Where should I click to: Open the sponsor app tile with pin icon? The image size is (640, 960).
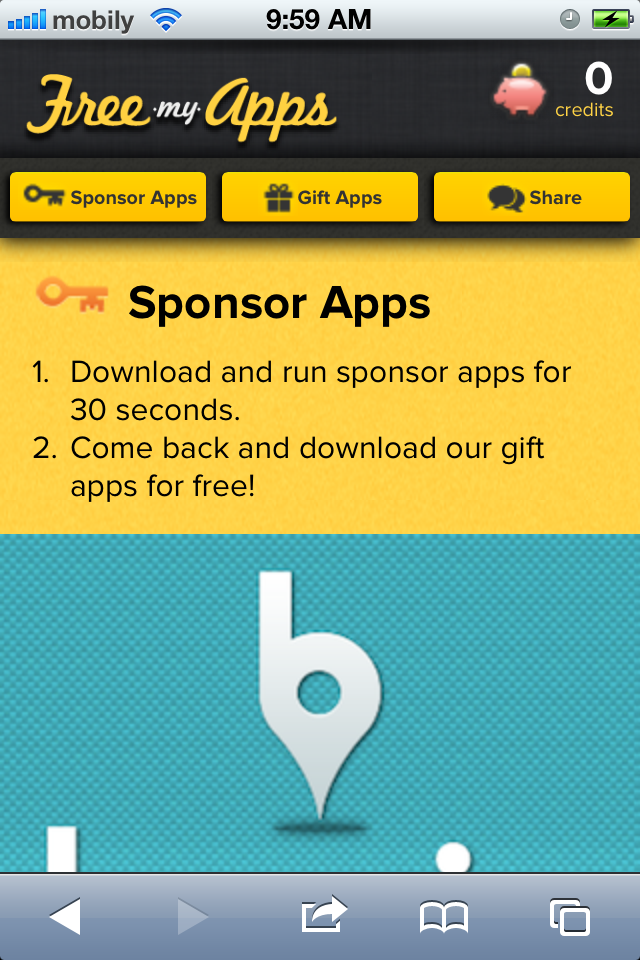320,700
